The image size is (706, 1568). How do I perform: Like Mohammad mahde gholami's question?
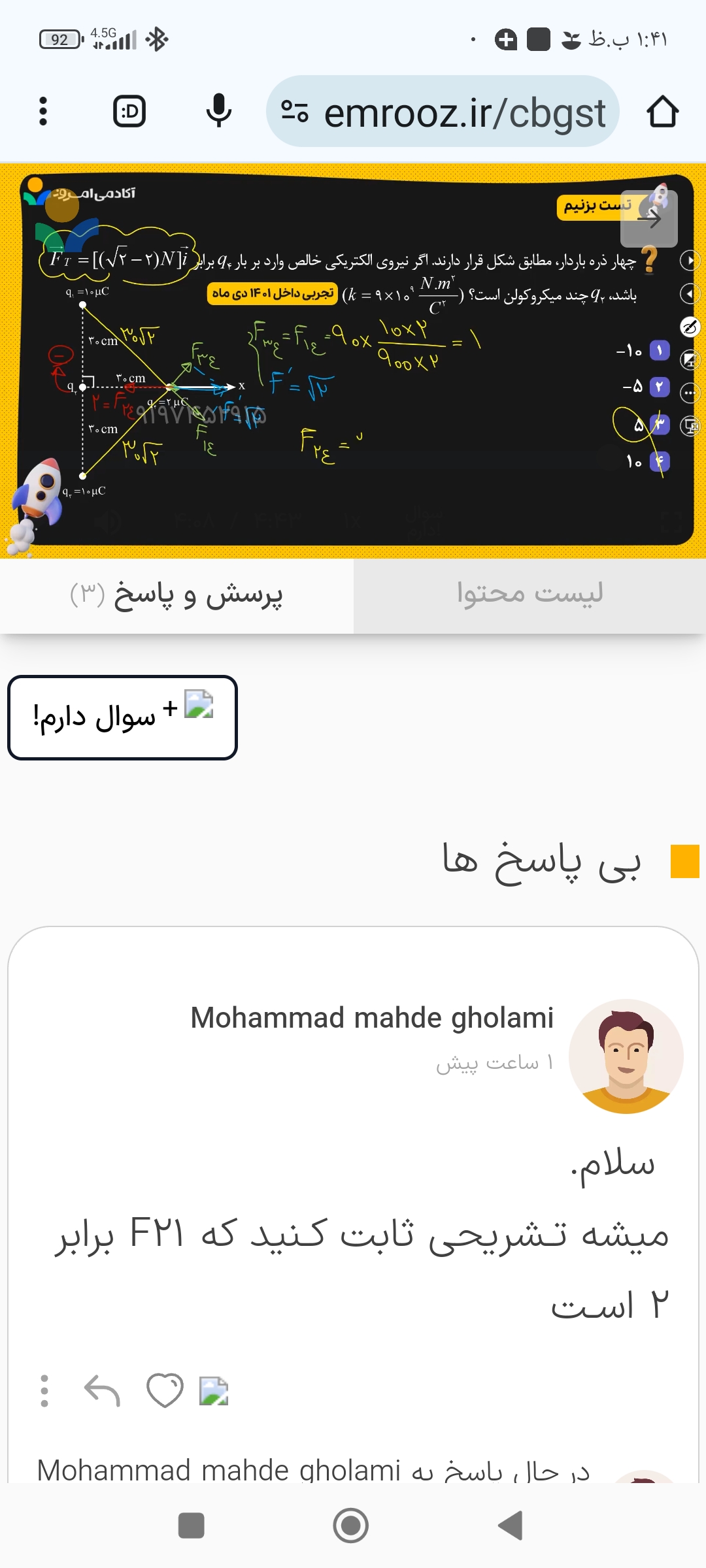point(165,1390)
